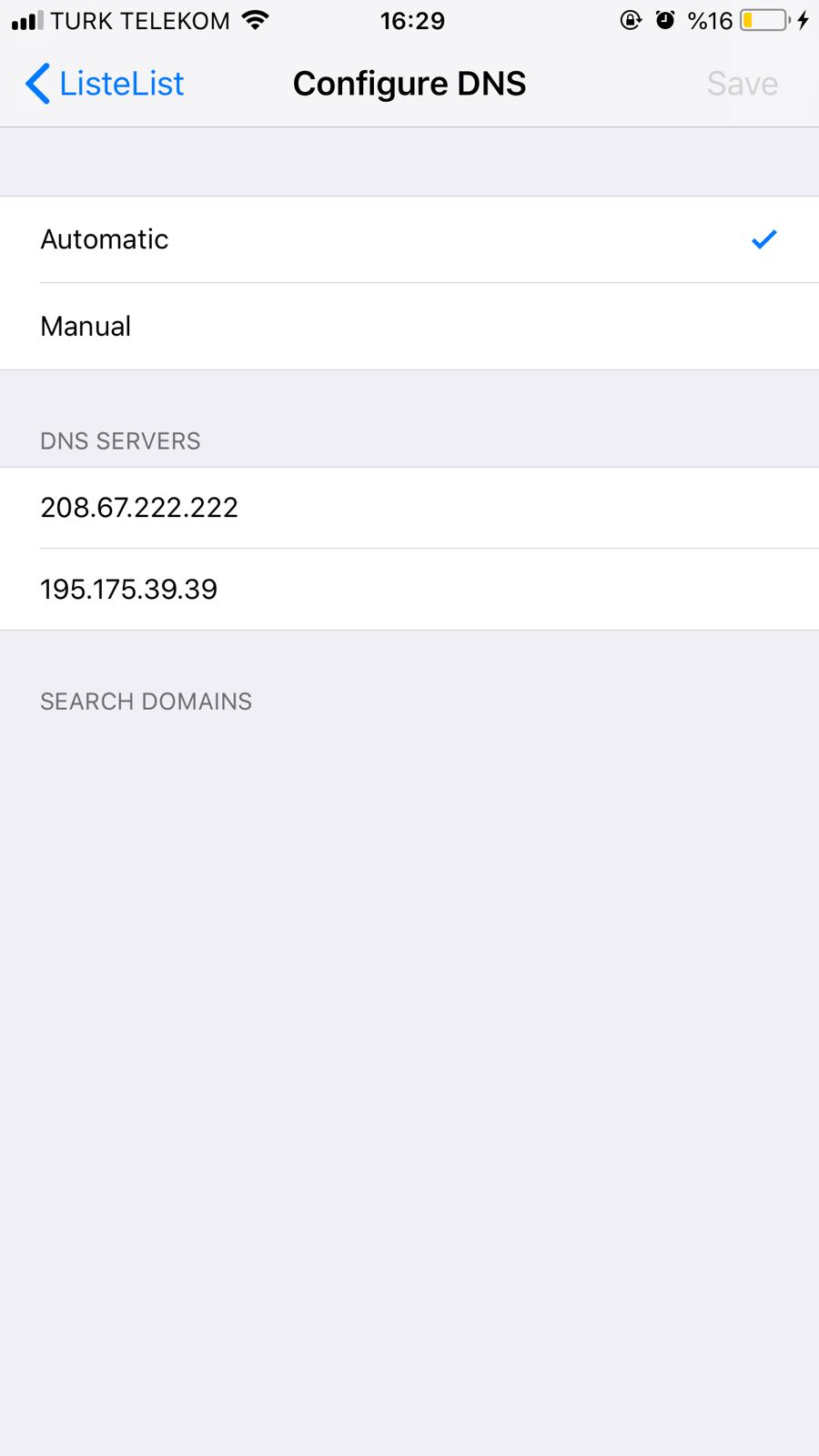Choose the Automatic DNS option
Screen dimensions: 819x1456
(x=409, y=239)
